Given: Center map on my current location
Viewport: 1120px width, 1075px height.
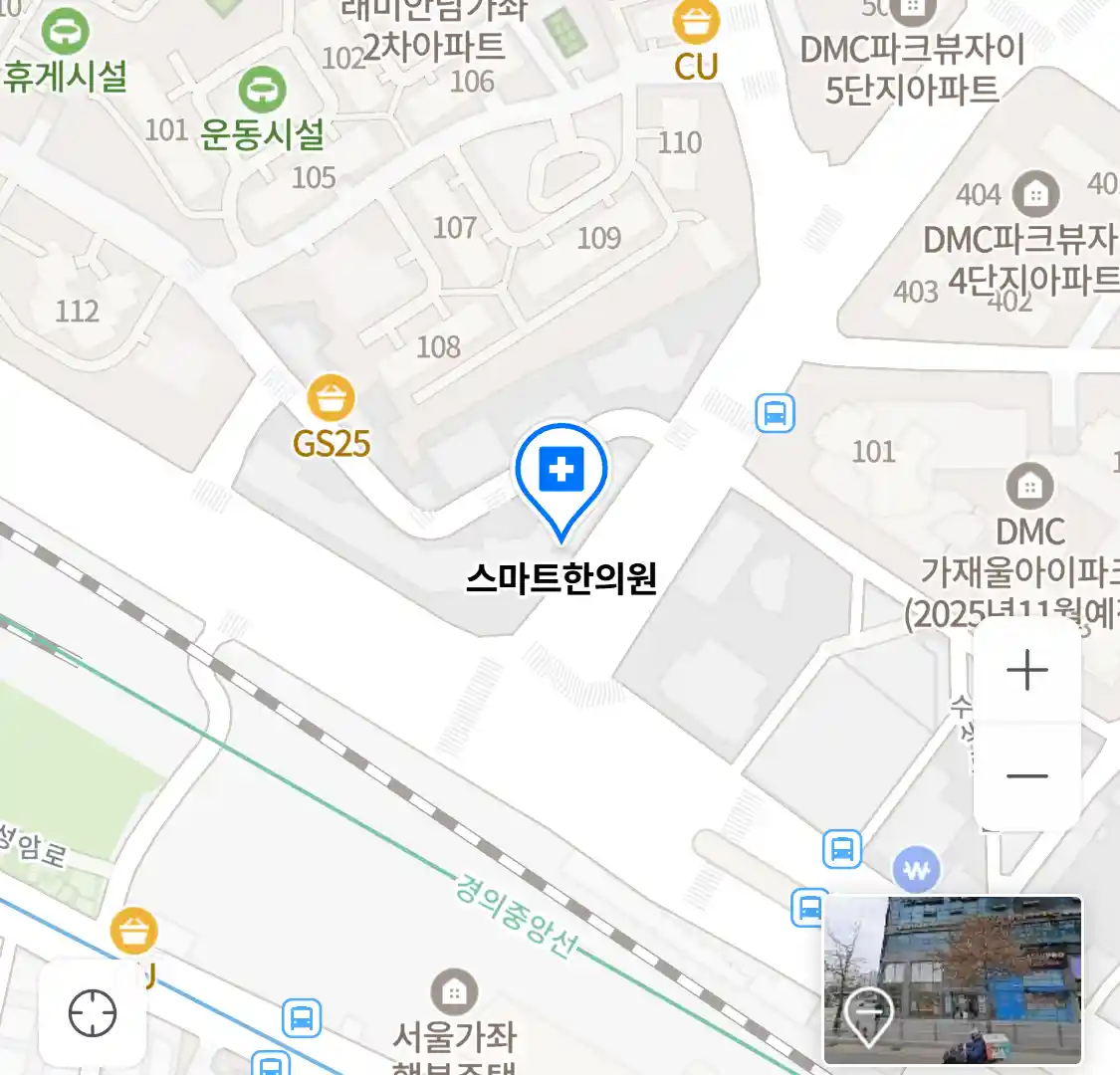Looking at the screenshot, I should pos(93,1014).
